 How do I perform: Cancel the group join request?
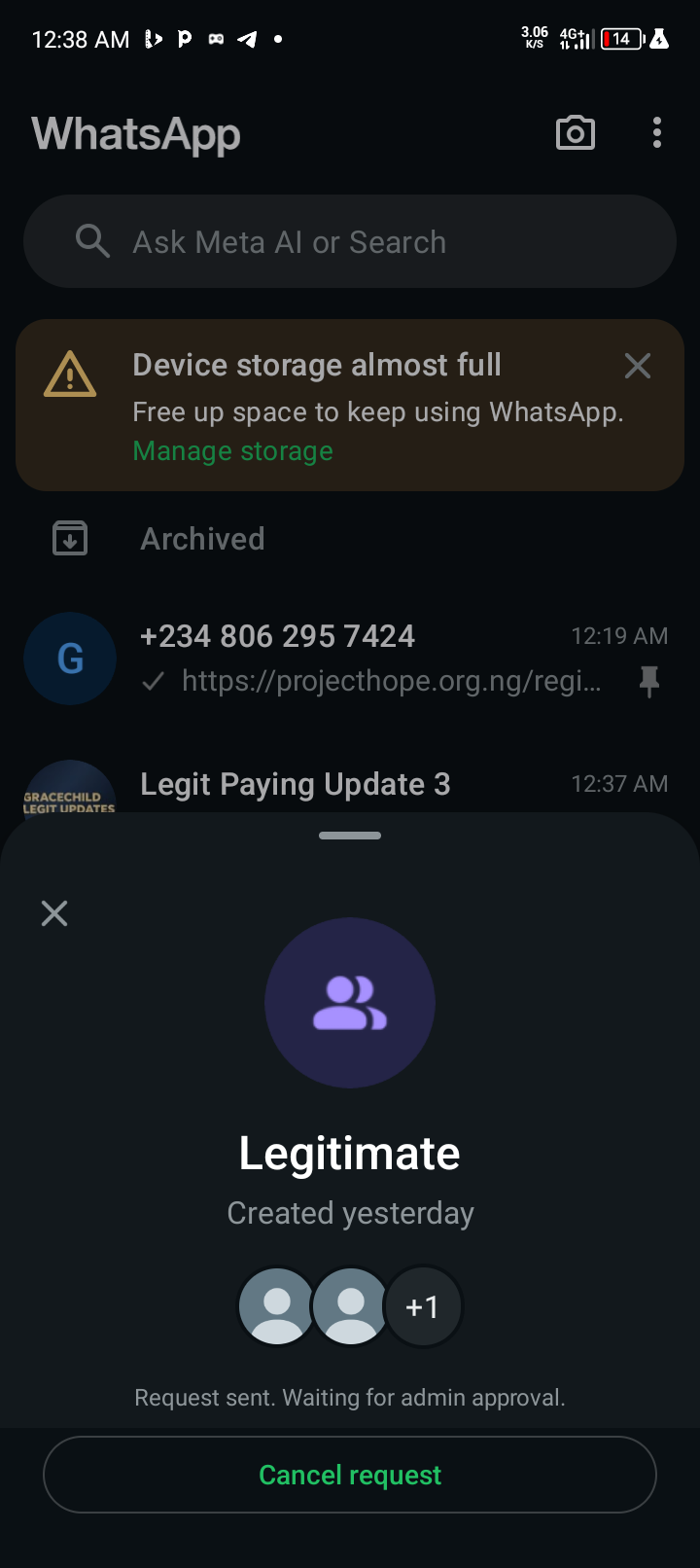(x=350, y=1475)
